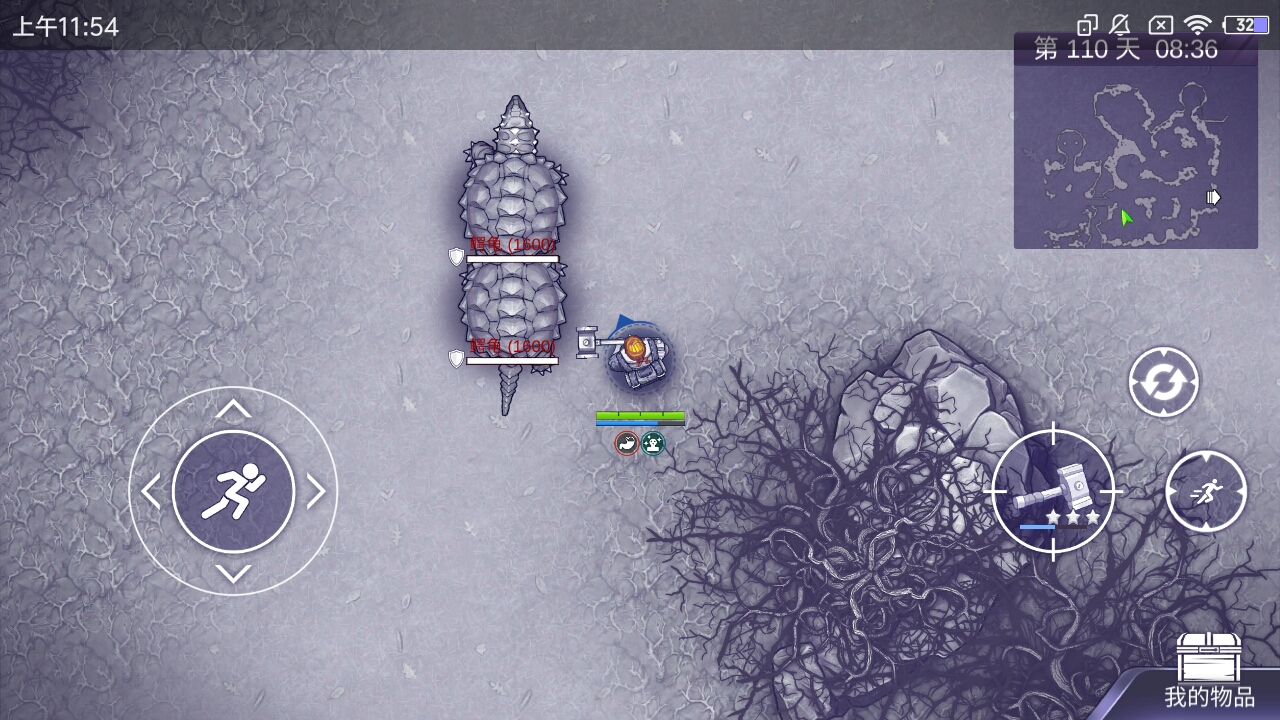Viewport: 1280px width, 720px height.
Task: Tap the joystick right arrow
Action: tap(316, 491)
